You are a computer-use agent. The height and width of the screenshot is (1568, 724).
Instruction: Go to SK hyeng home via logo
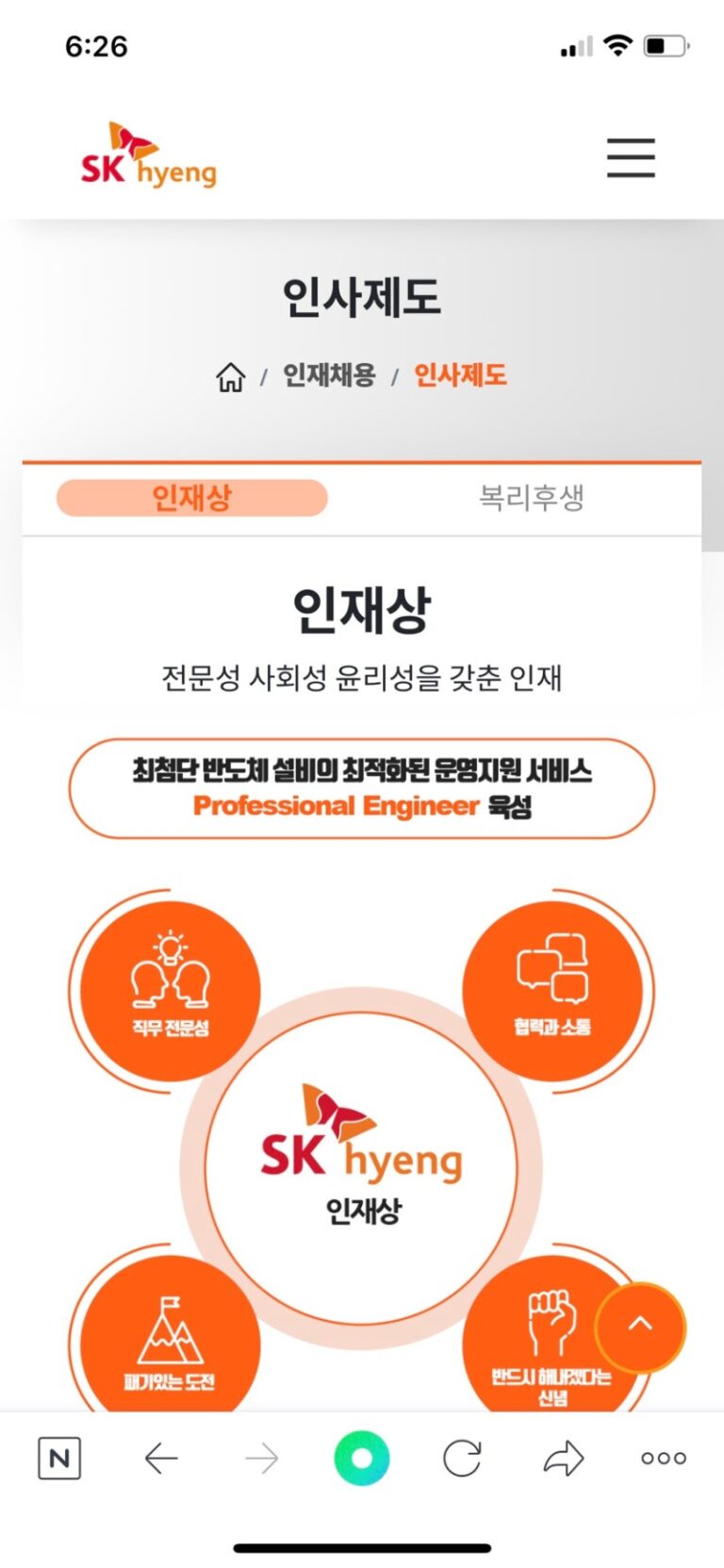[x=149, y=156]
